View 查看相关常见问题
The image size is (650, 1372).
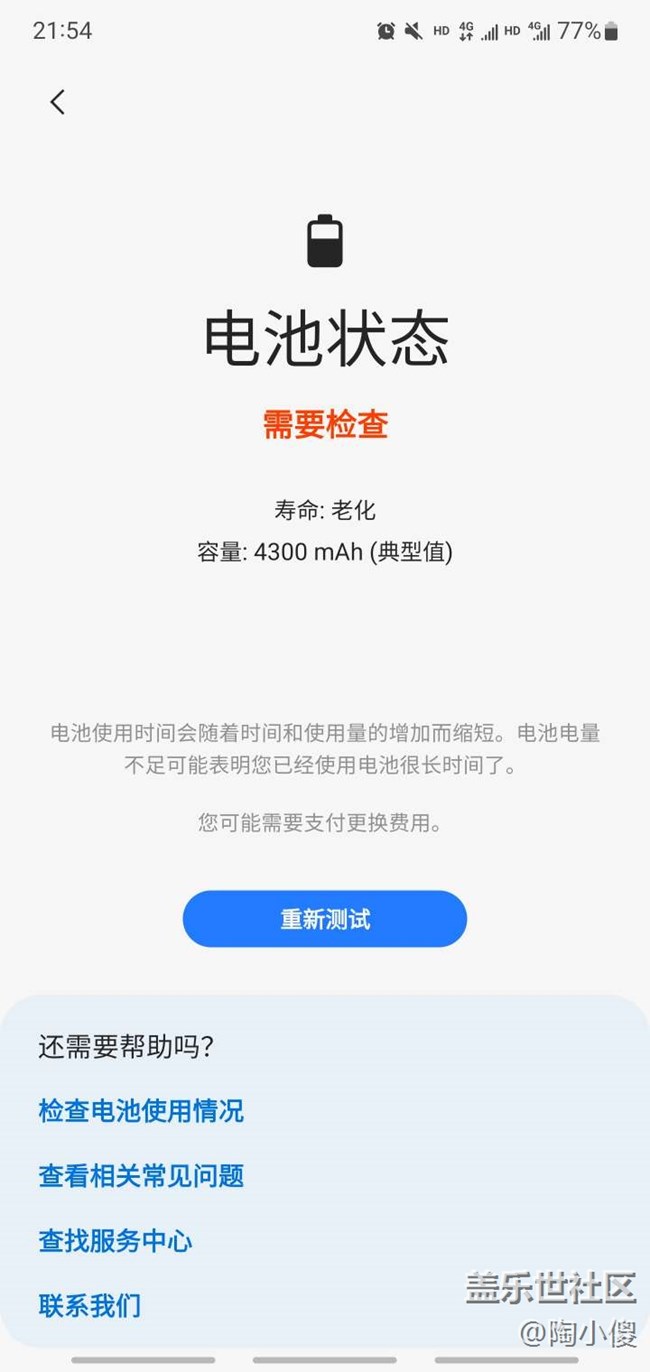click(x=141, y=1176)
